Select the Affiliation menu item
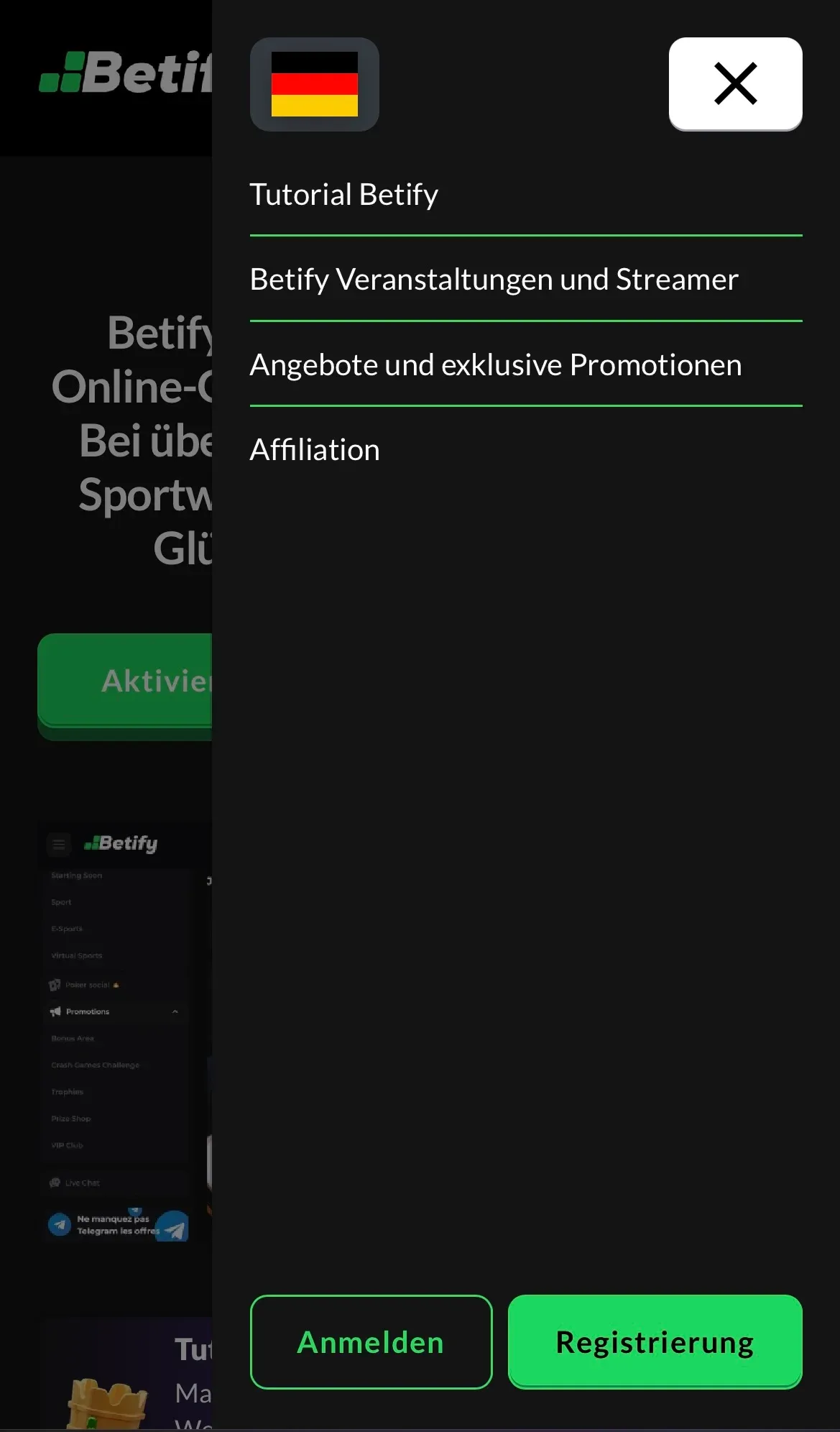 click(315, 450)
